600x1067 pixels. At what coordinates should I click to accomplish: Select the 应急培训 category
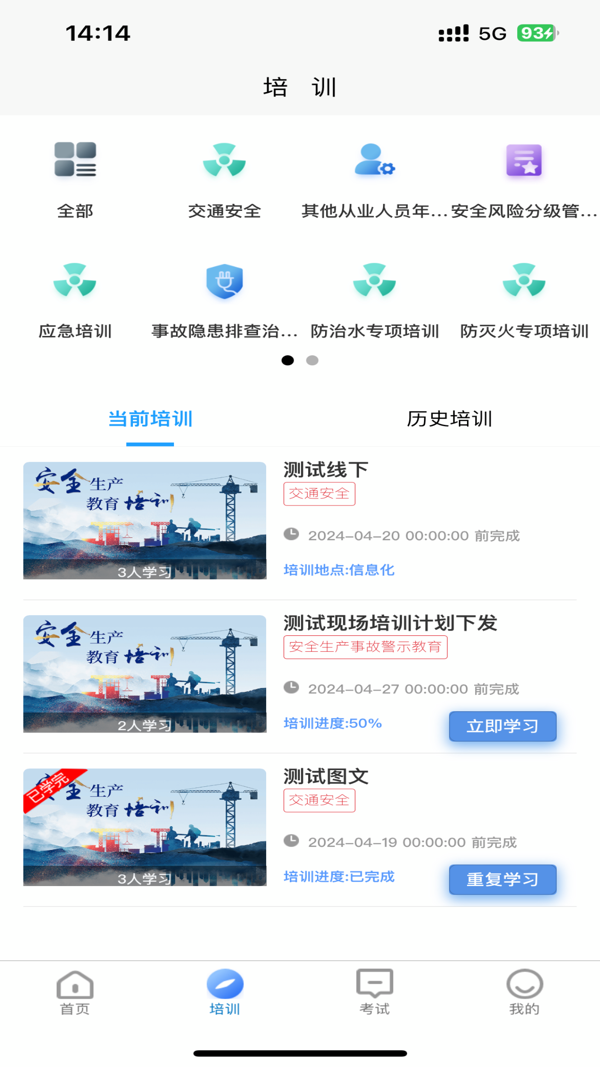click(x=75, y=298)
